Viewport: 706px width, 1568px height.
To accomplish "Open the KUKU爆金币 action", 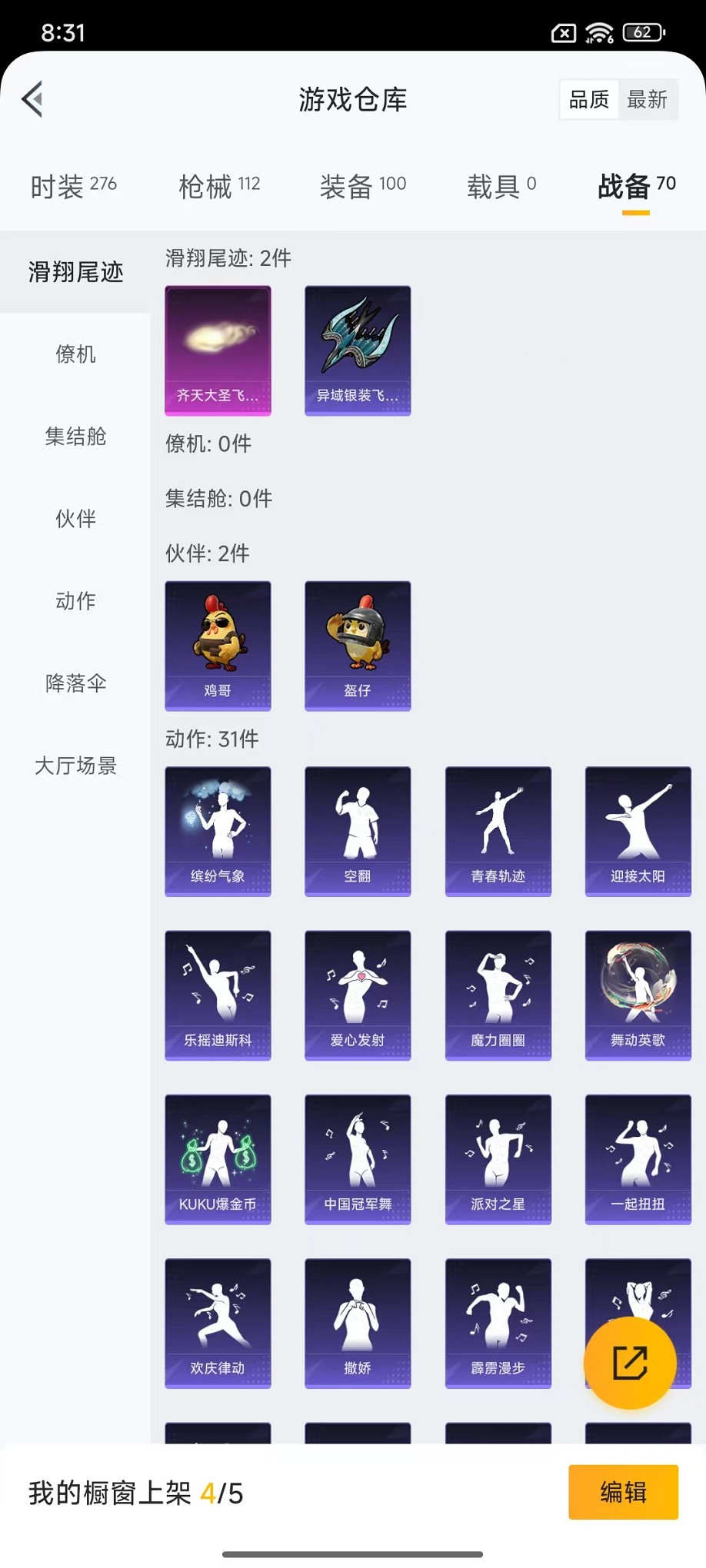I will click(218, 1159).
